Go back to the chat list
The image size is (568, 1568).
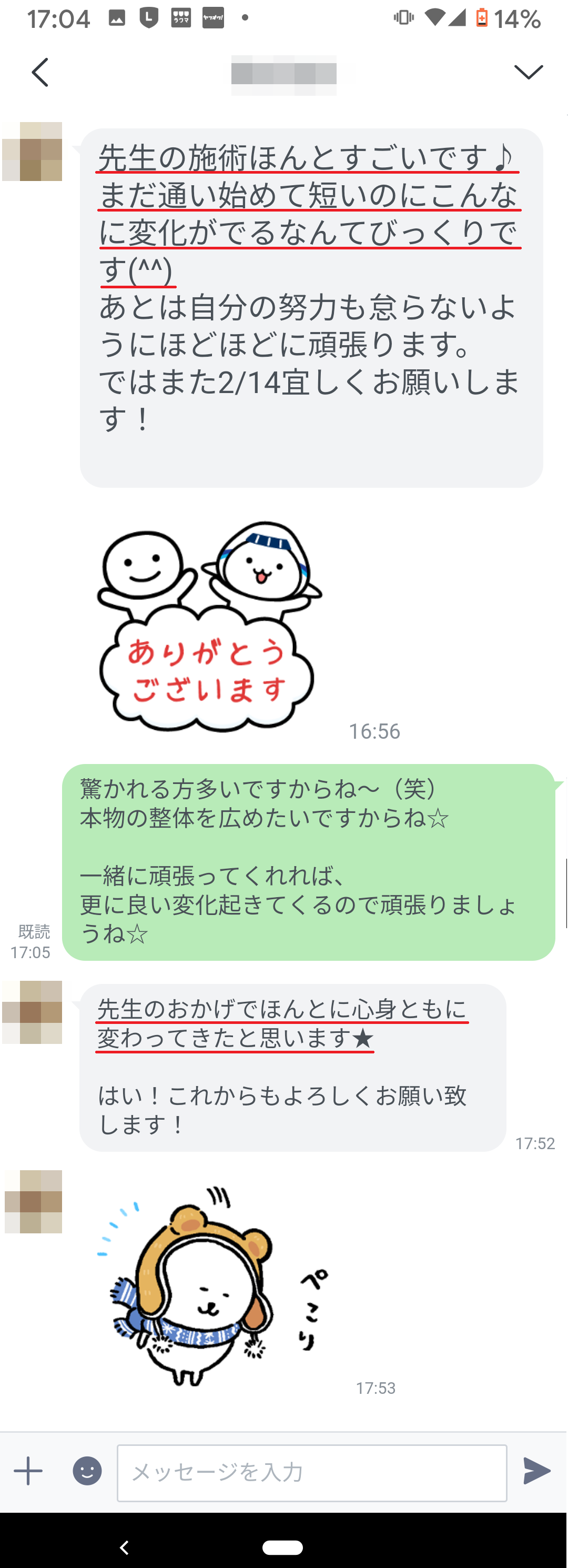40,73
